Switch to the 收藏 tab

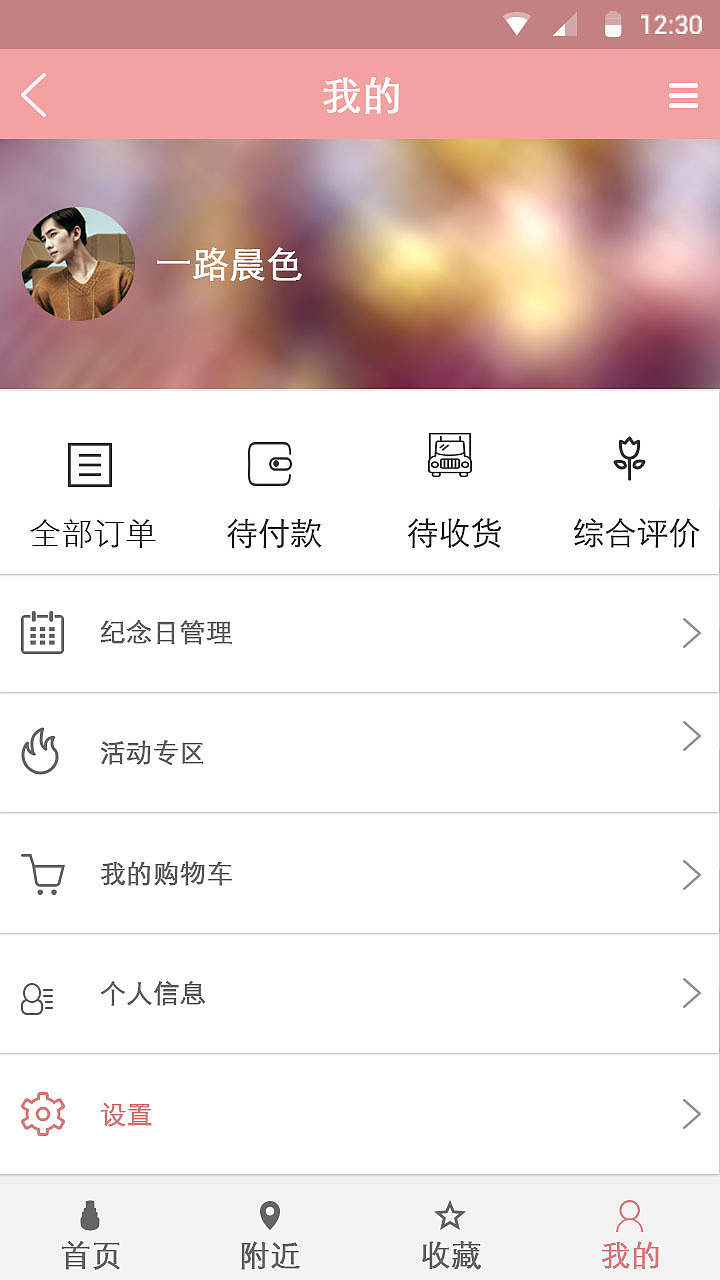click(449, 1232)
